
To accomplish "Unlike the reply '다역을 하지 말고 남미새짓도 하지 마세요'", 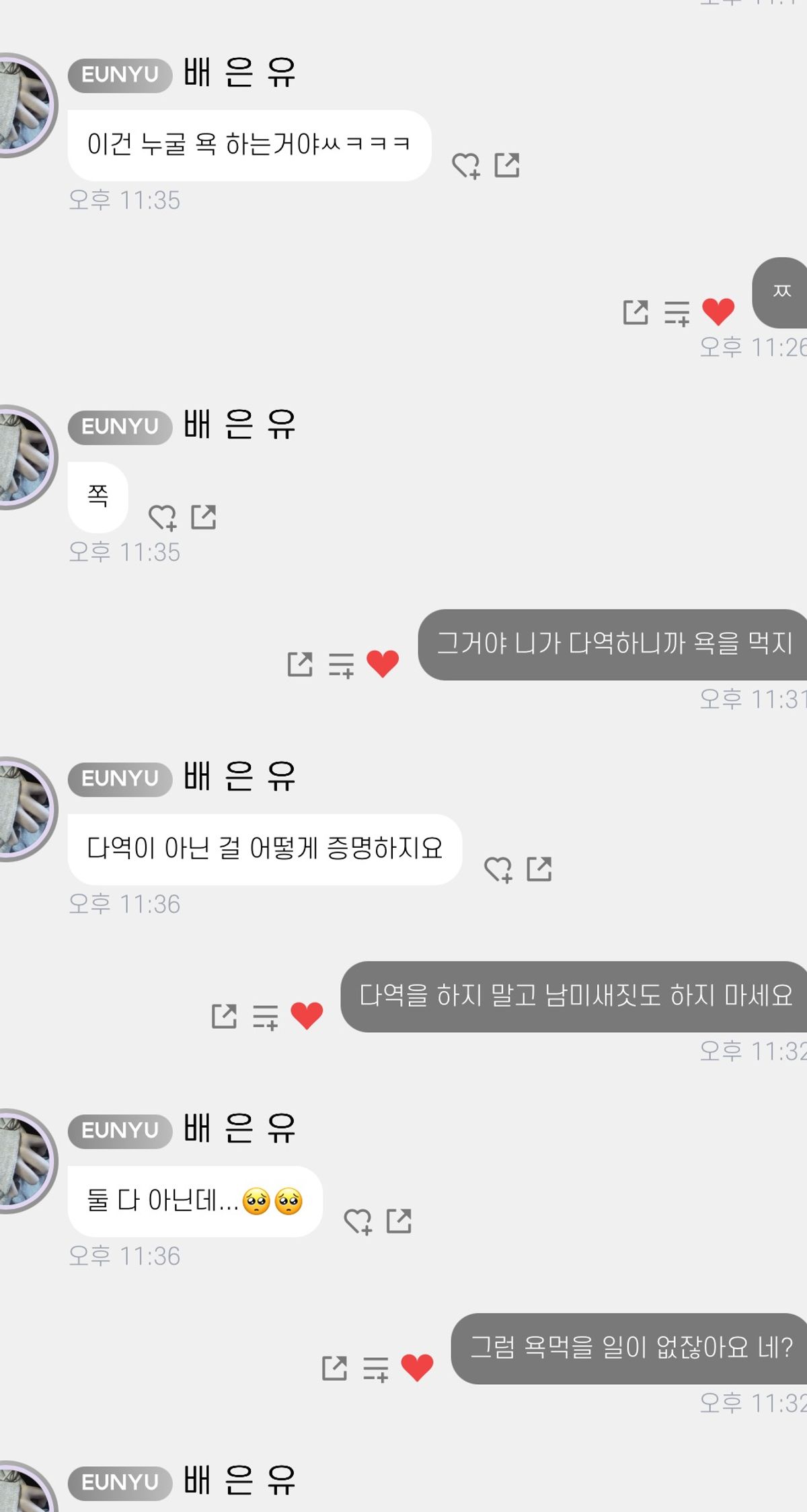I will (307, 1016).
